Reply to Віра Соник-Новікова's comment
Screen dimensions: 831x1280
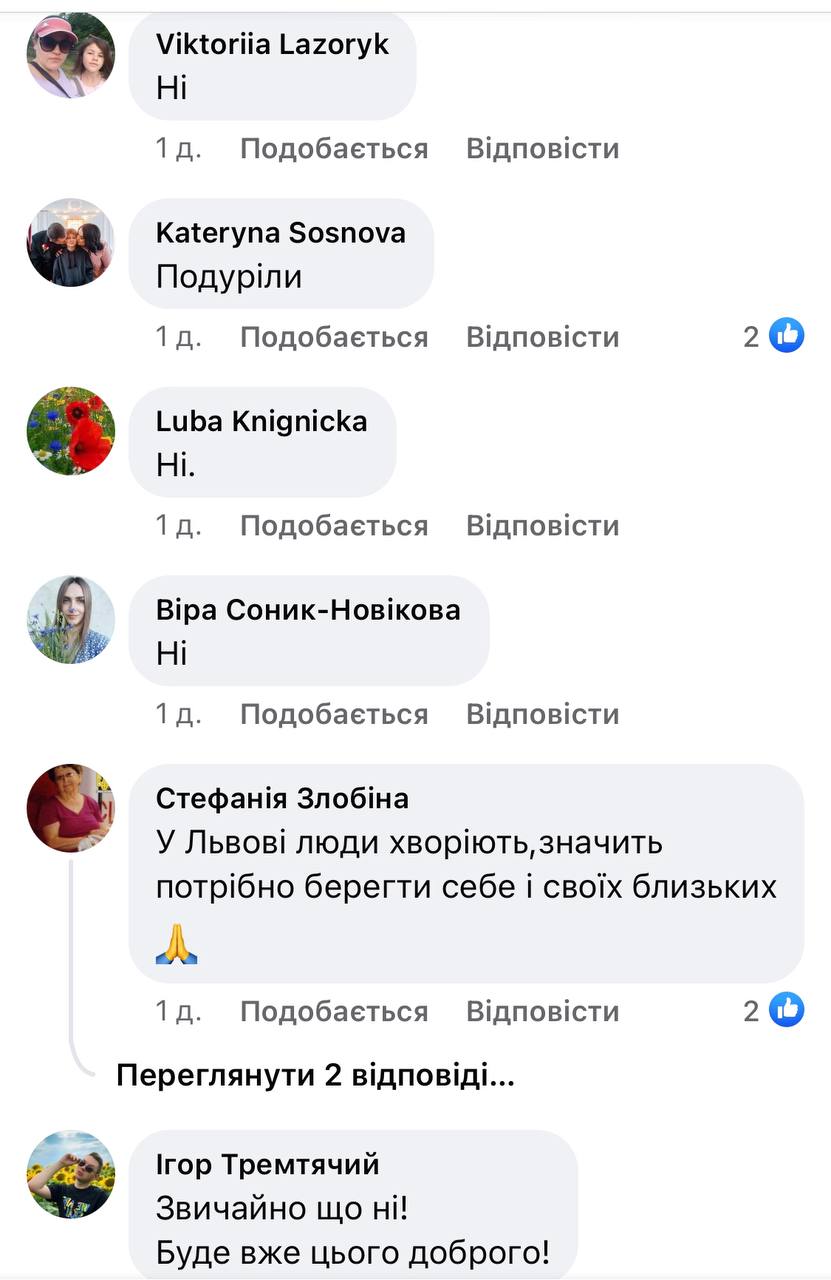click(x=542, y=714)
